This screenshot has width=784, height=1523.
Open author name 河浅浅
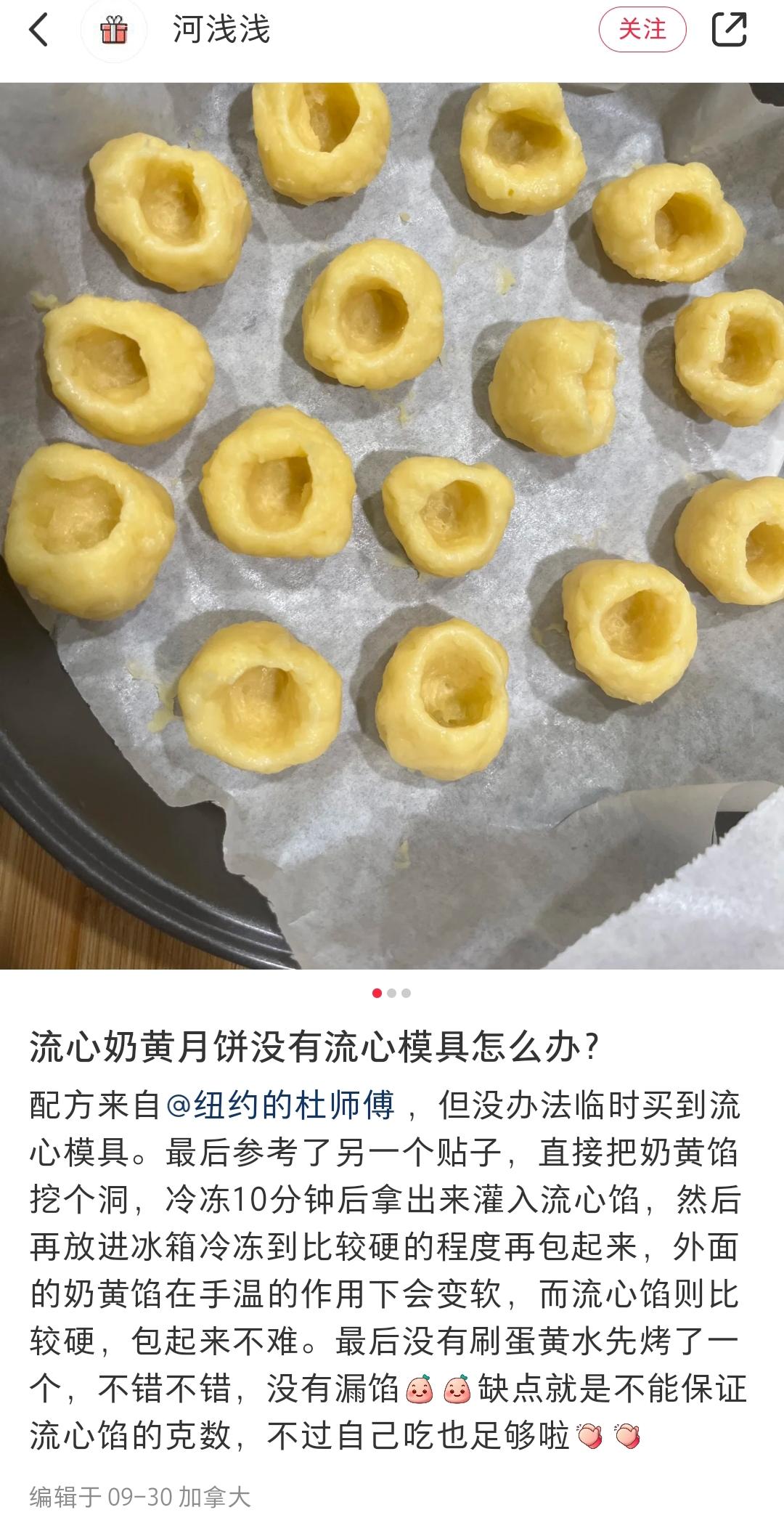coord(221,31)
